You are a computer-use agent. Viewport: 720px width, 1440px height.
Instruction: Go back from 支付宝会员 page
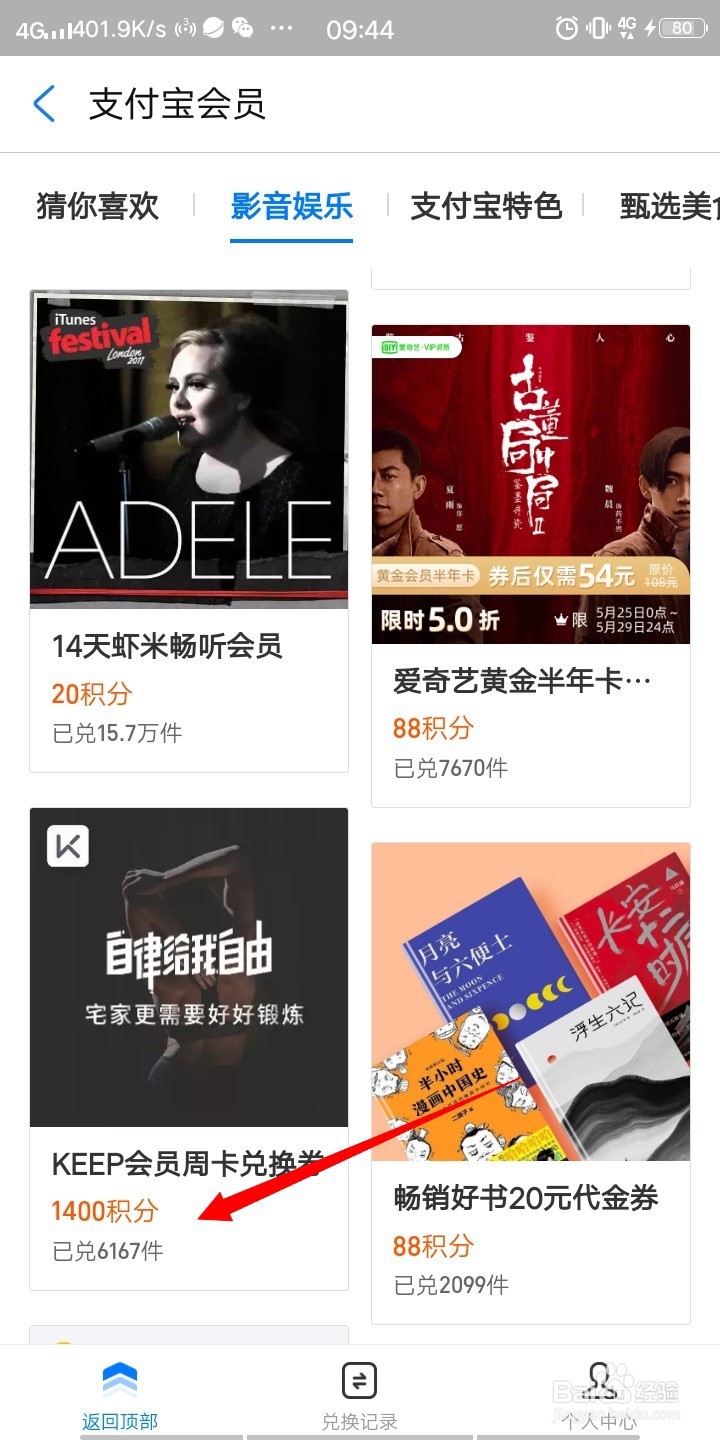pos(44,104)
